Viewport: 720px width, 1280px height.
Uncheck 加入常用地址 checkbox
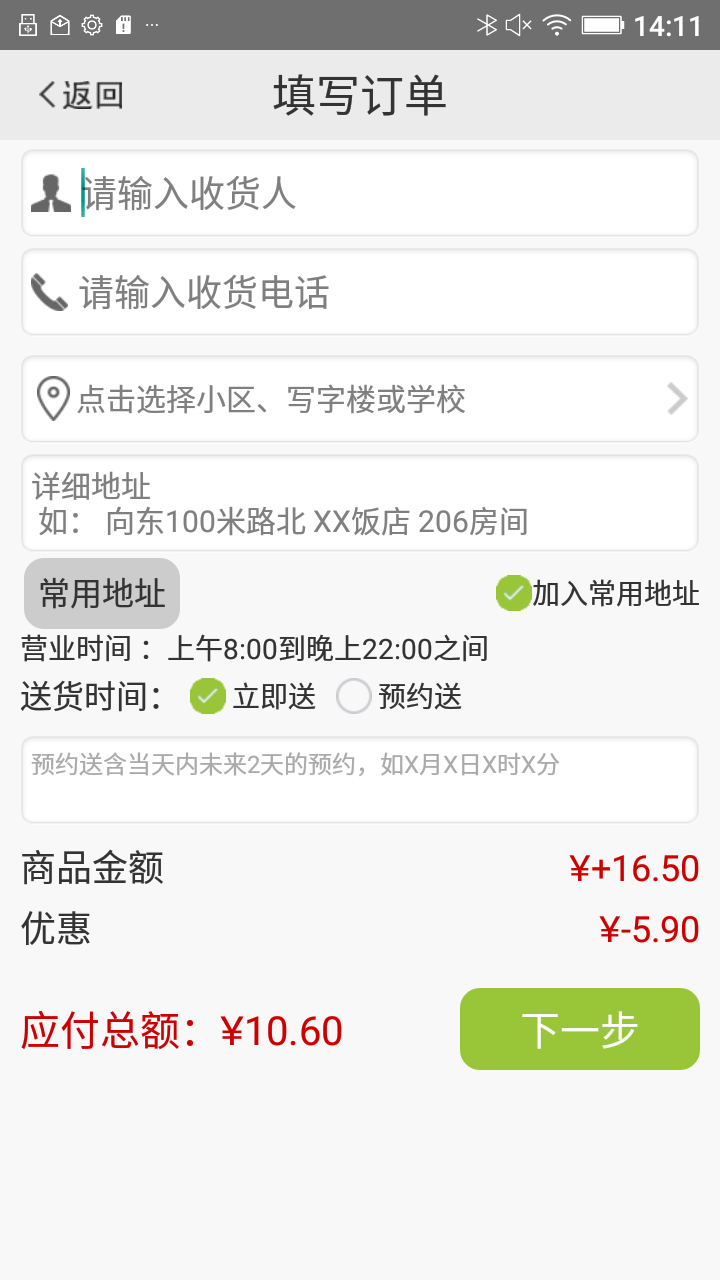tap(513, 593)
